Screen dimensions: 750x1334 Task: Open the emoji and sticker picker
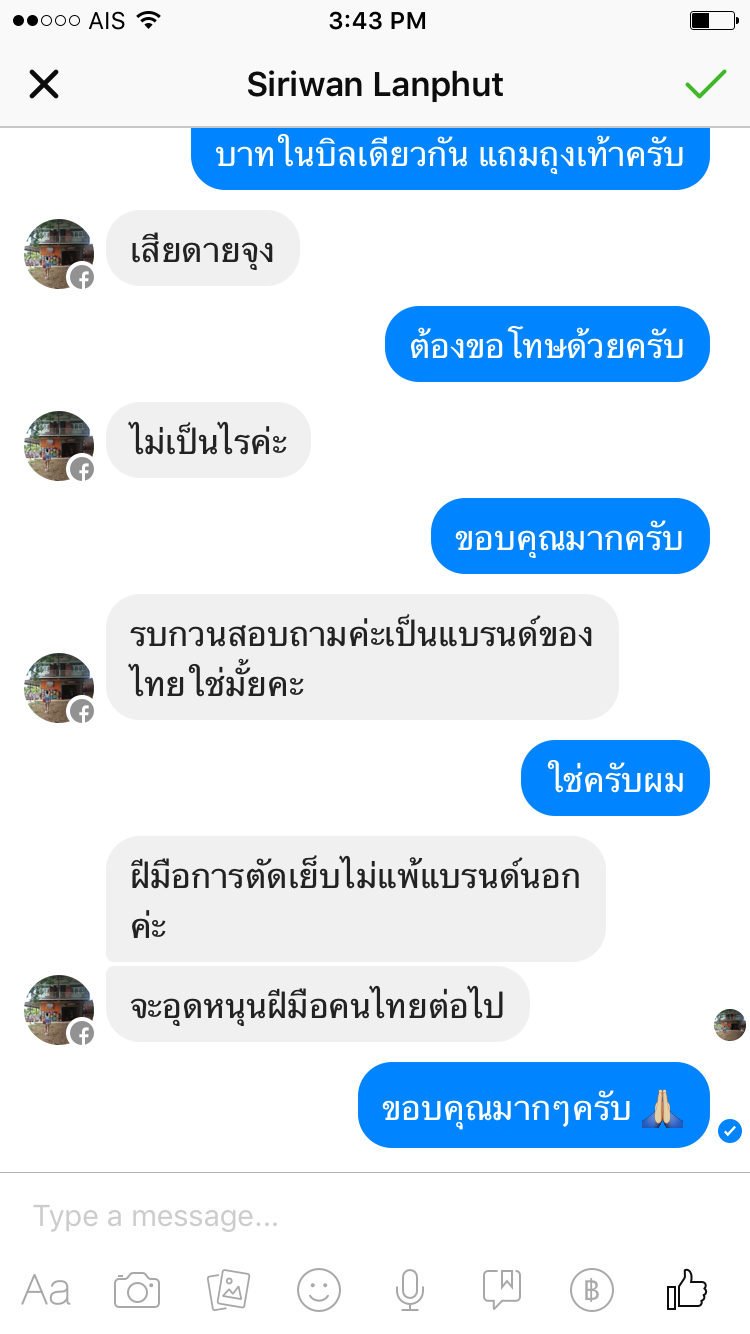coord(319,1290)
